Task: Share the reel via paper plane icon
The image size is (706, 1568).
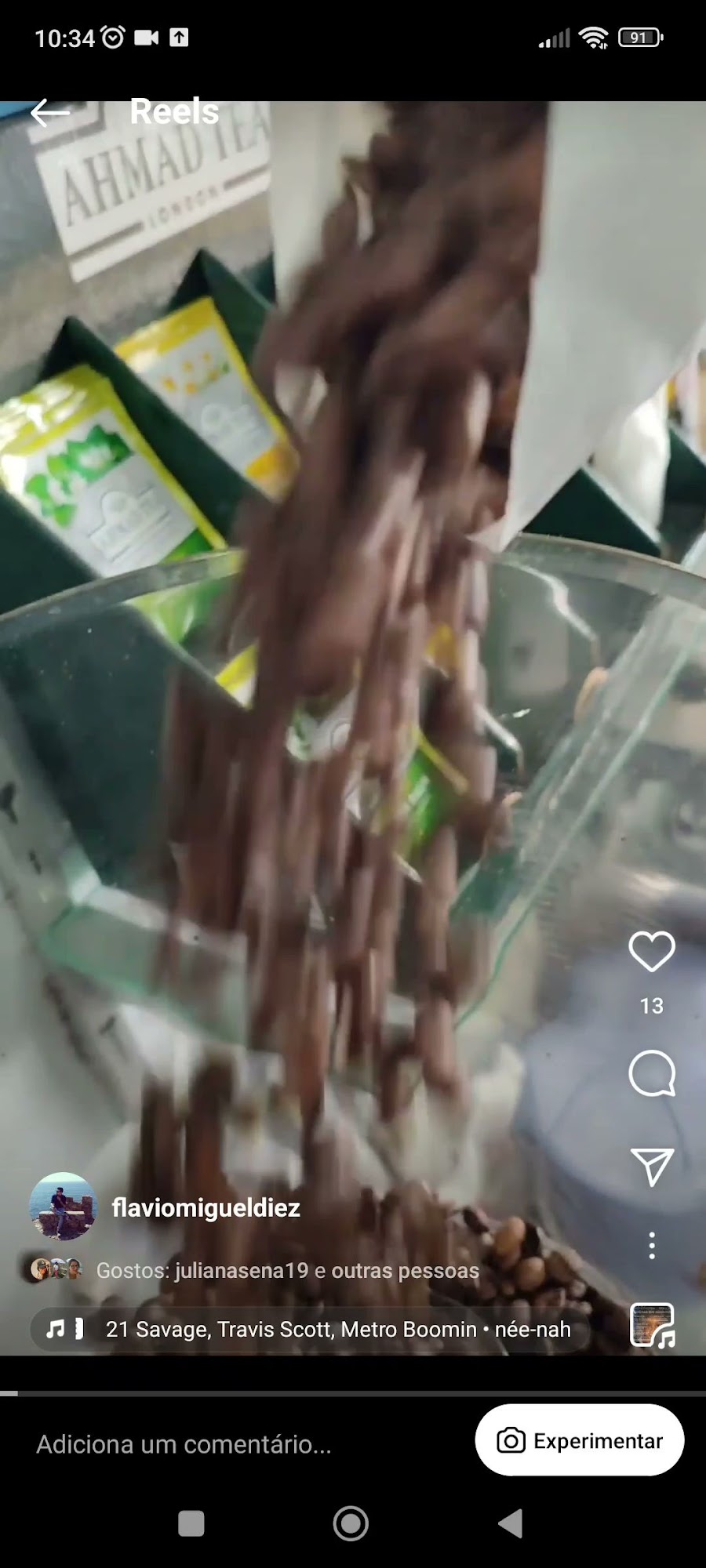Action: point(652,1167)
